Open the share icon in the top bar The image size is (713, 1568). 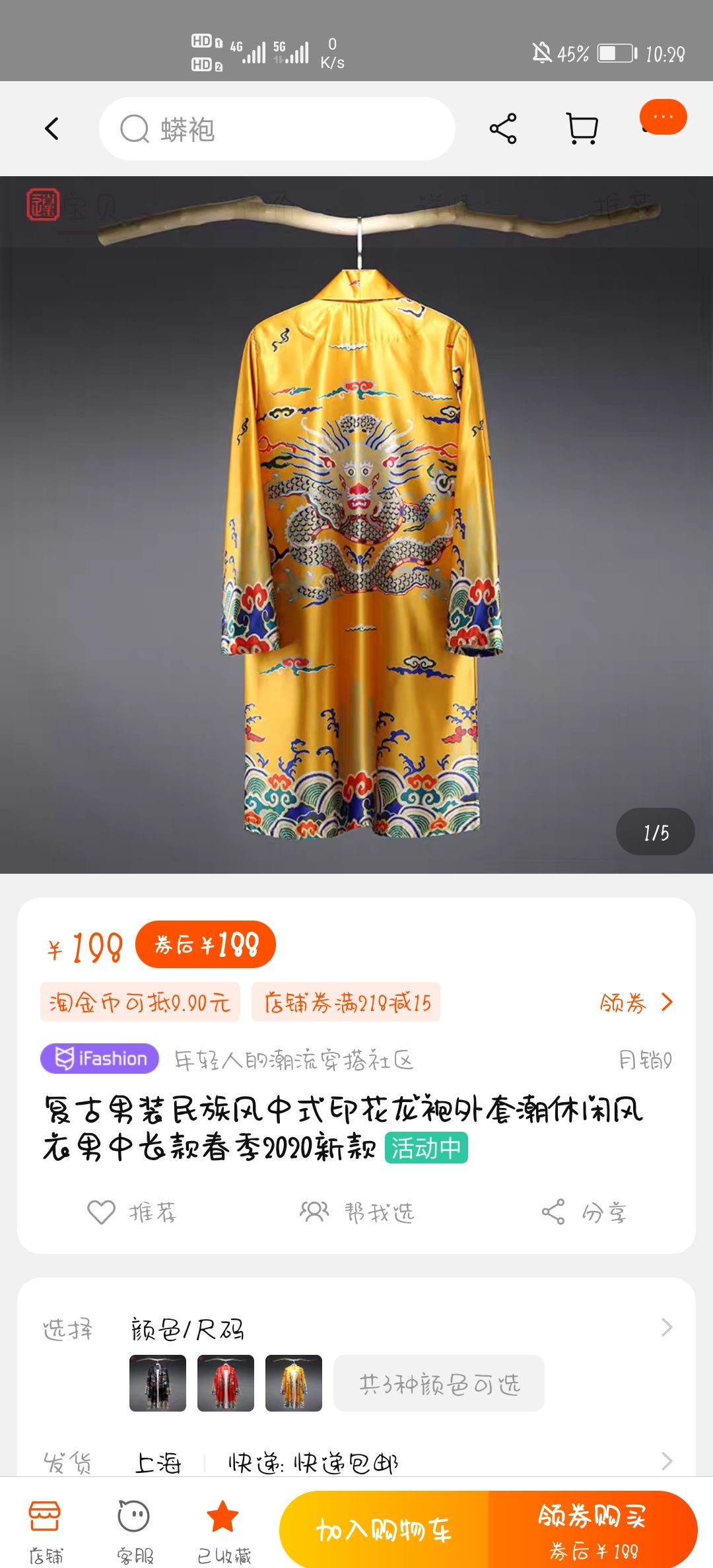pyautogui.click(x=502, y=127)
